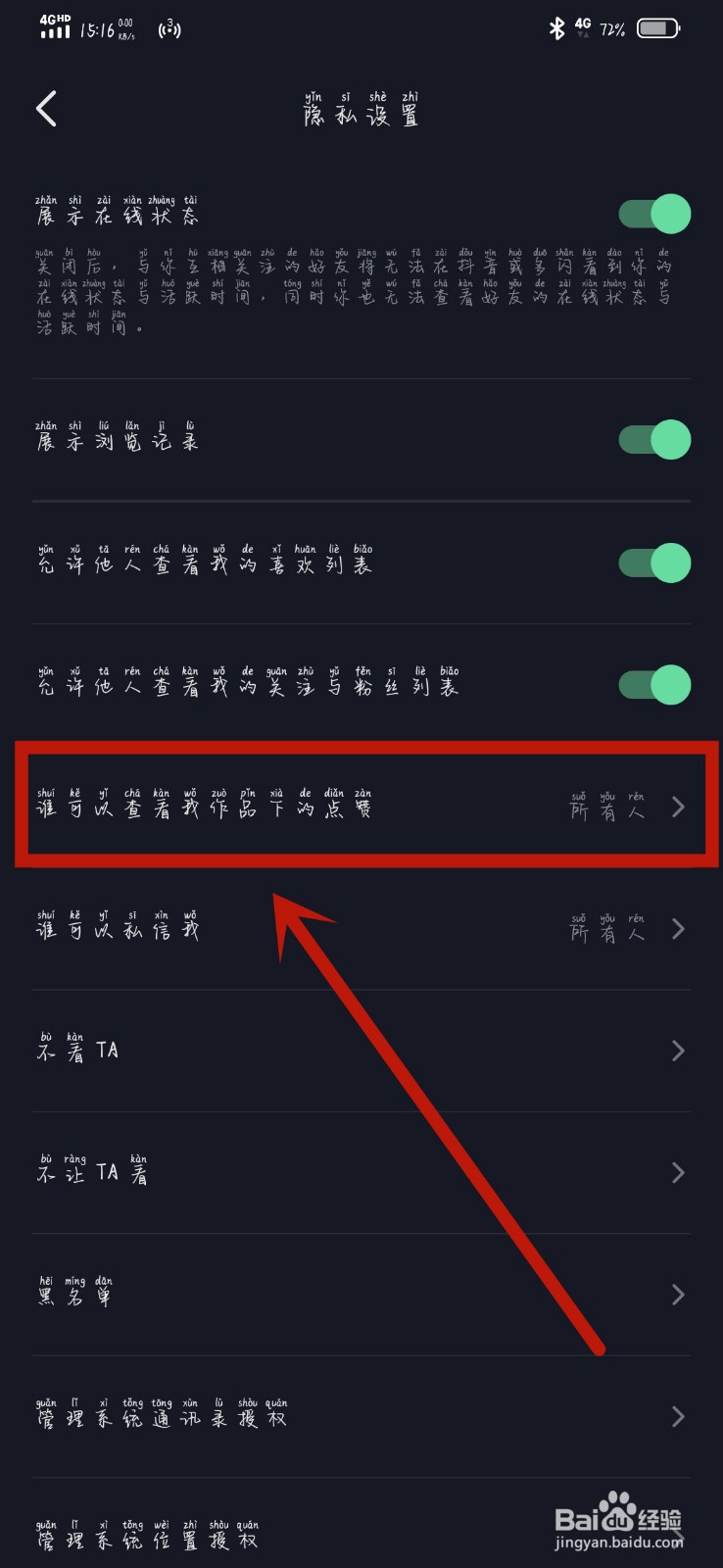Viewport: 723px width, 1568px height.
Task: Turn off 展示在线状态 switch
Action: click(654, 214)
